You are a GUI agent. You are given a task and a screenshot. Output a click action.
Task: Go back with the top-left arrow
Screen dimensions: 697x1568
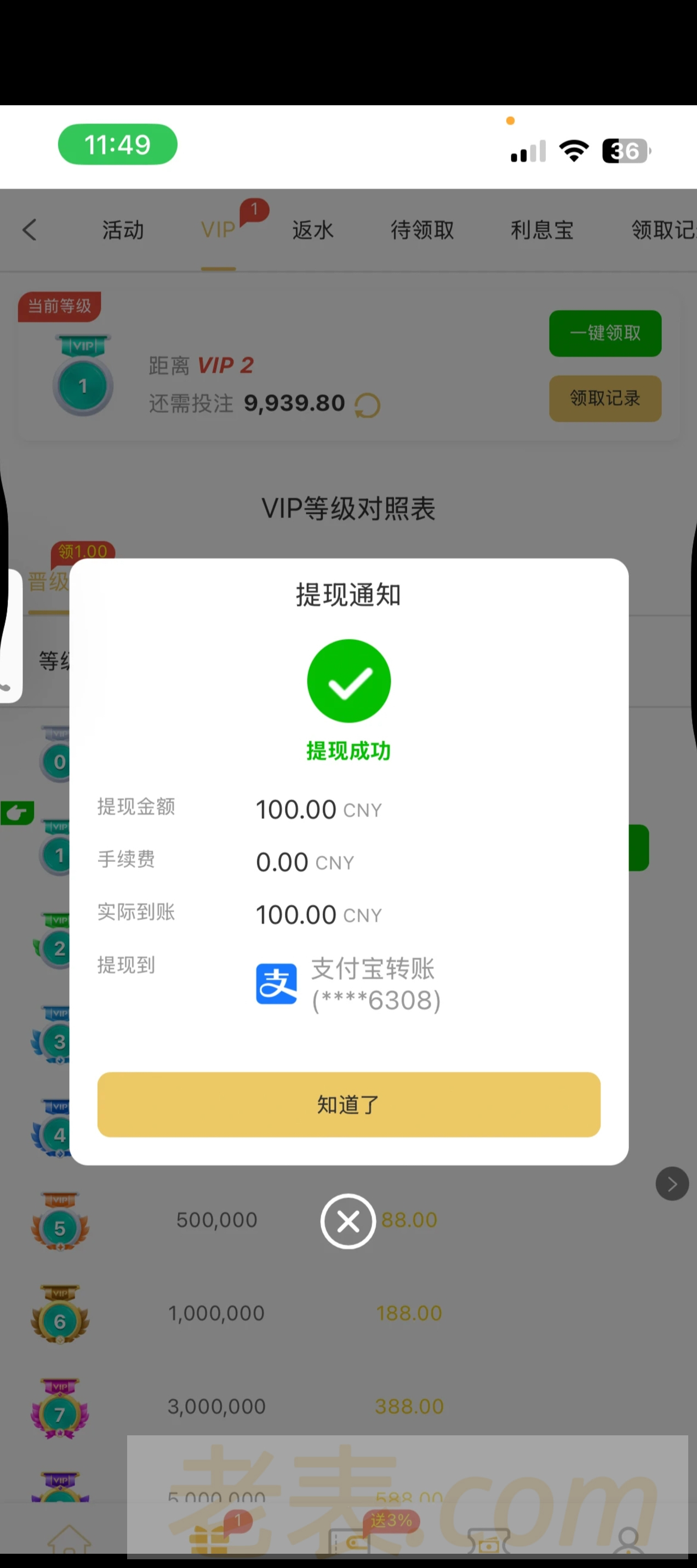(x=29, y=230)
